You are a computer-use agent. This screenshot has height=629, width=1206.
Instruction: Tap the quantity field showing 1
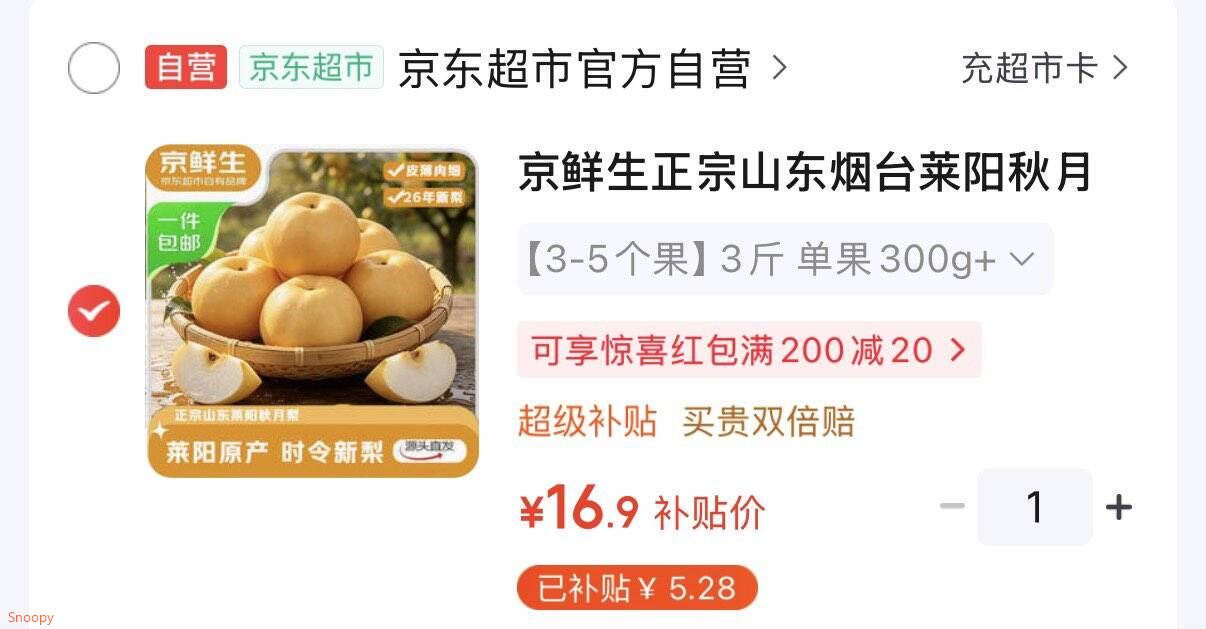[1035, 507]
